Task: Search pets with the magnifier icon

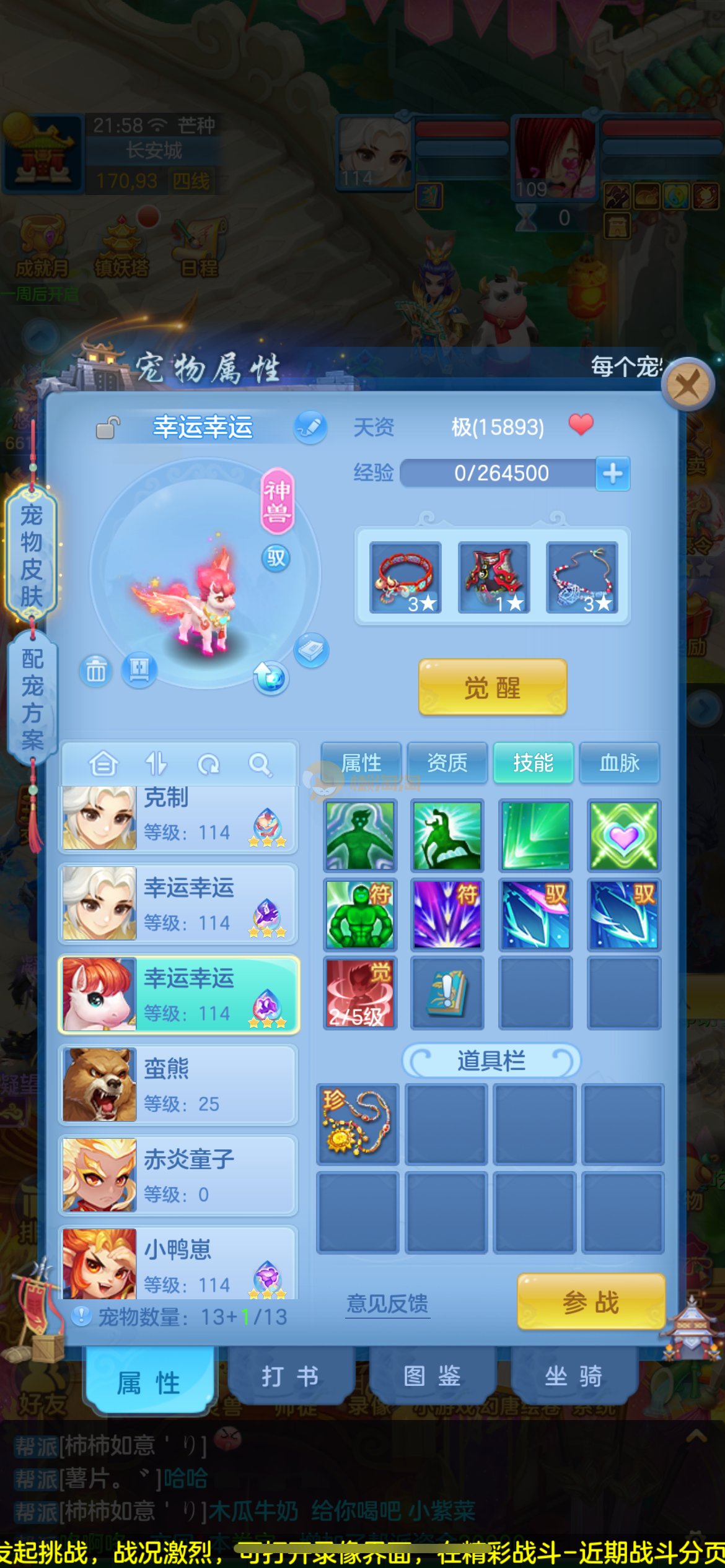Action: coord(260,765)
